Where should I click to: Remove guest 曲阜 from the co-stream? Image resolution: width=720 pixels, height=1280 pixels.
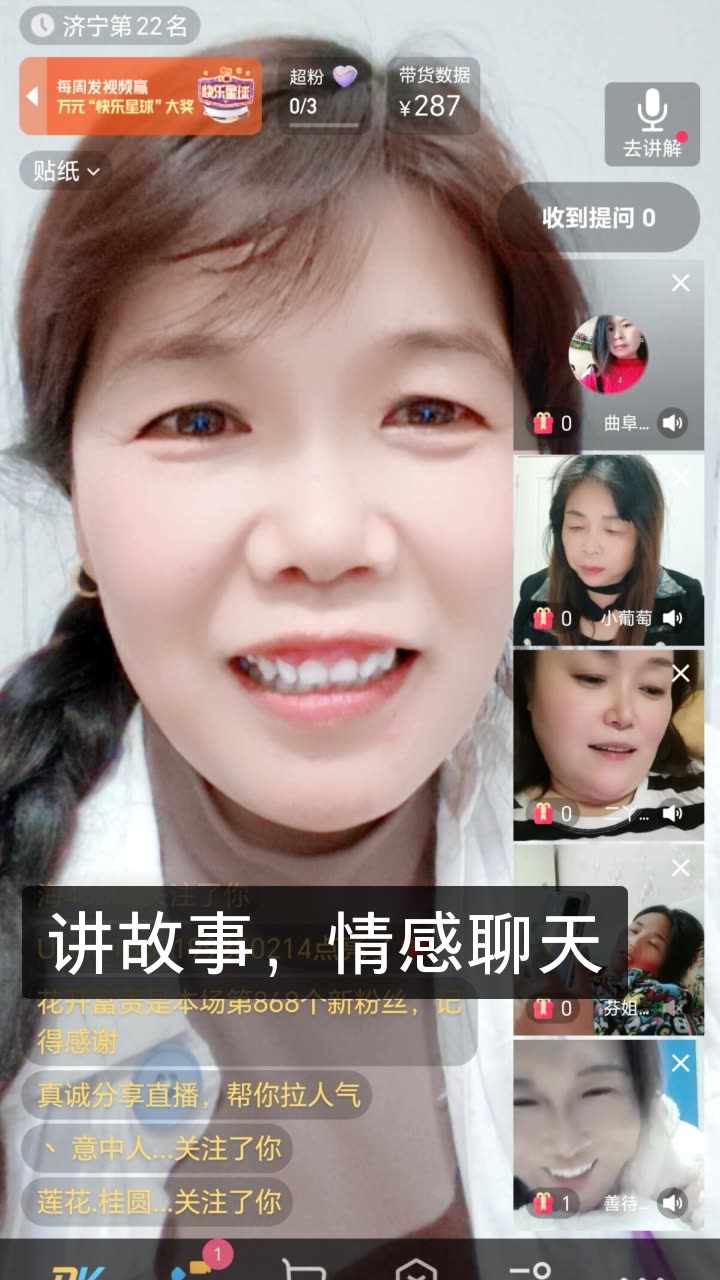point(681,284)
